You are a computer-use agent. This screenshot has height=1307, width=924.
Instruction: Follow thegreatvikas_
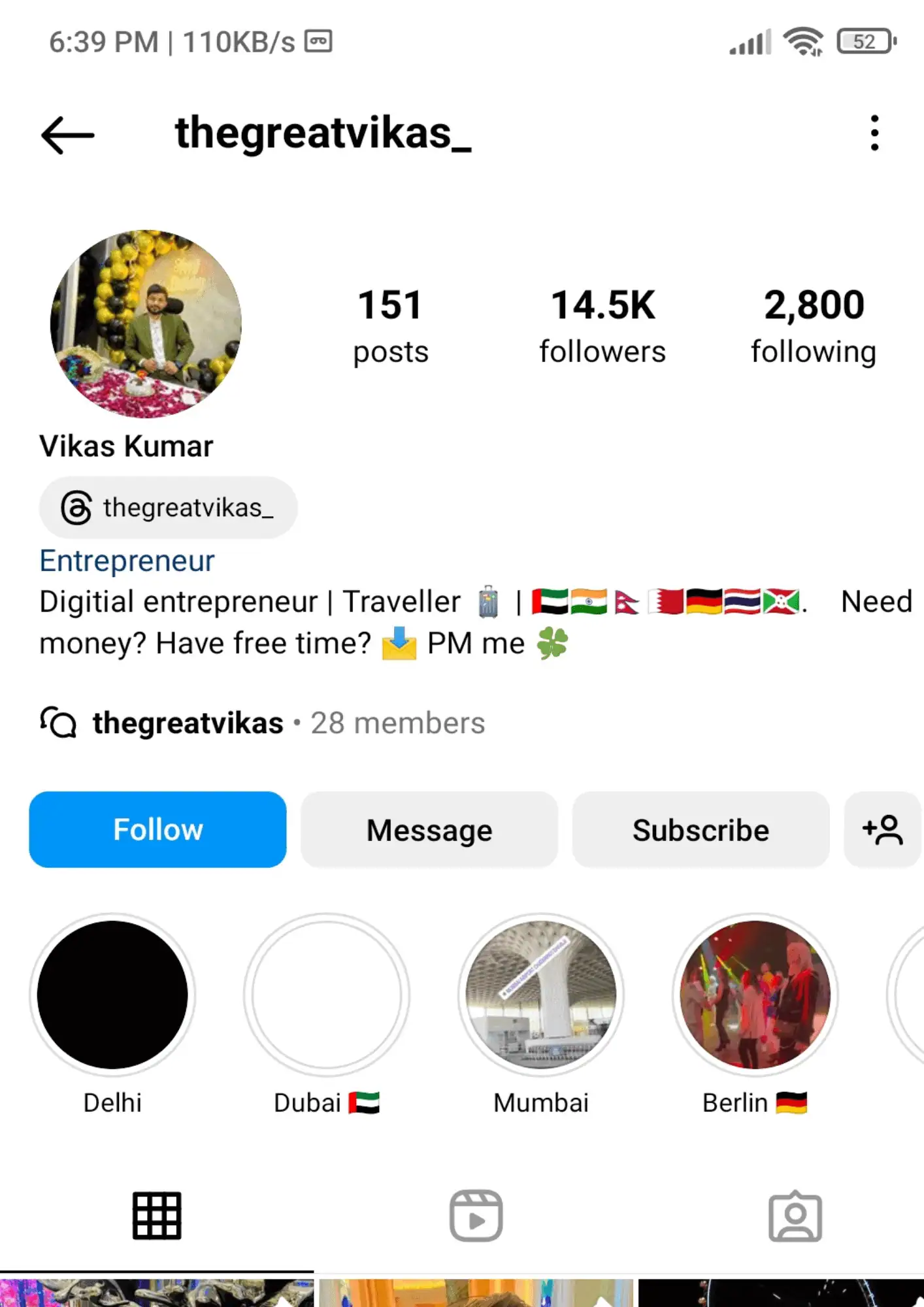[157, 829]
